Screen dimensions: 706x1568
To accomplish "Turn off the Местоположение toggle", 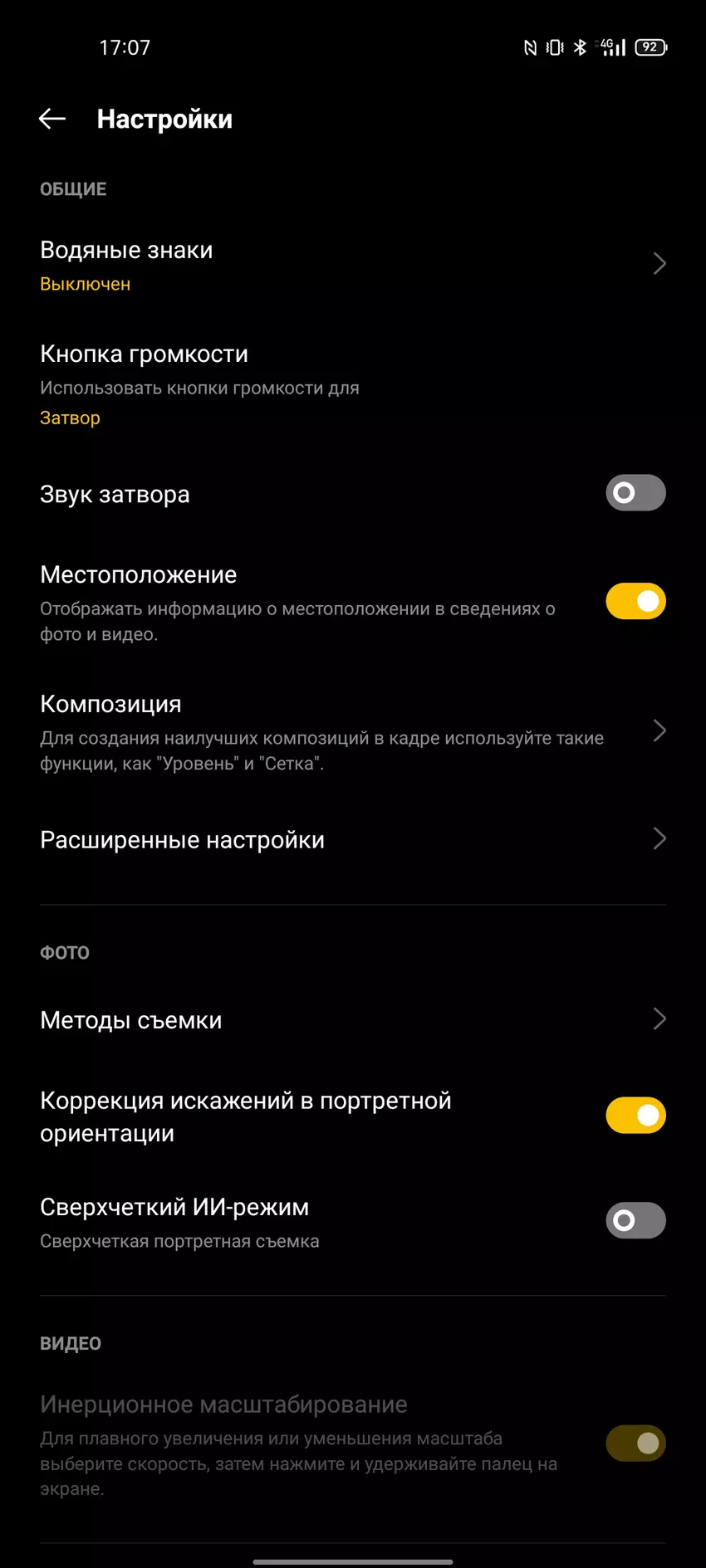I will [635, 601].
